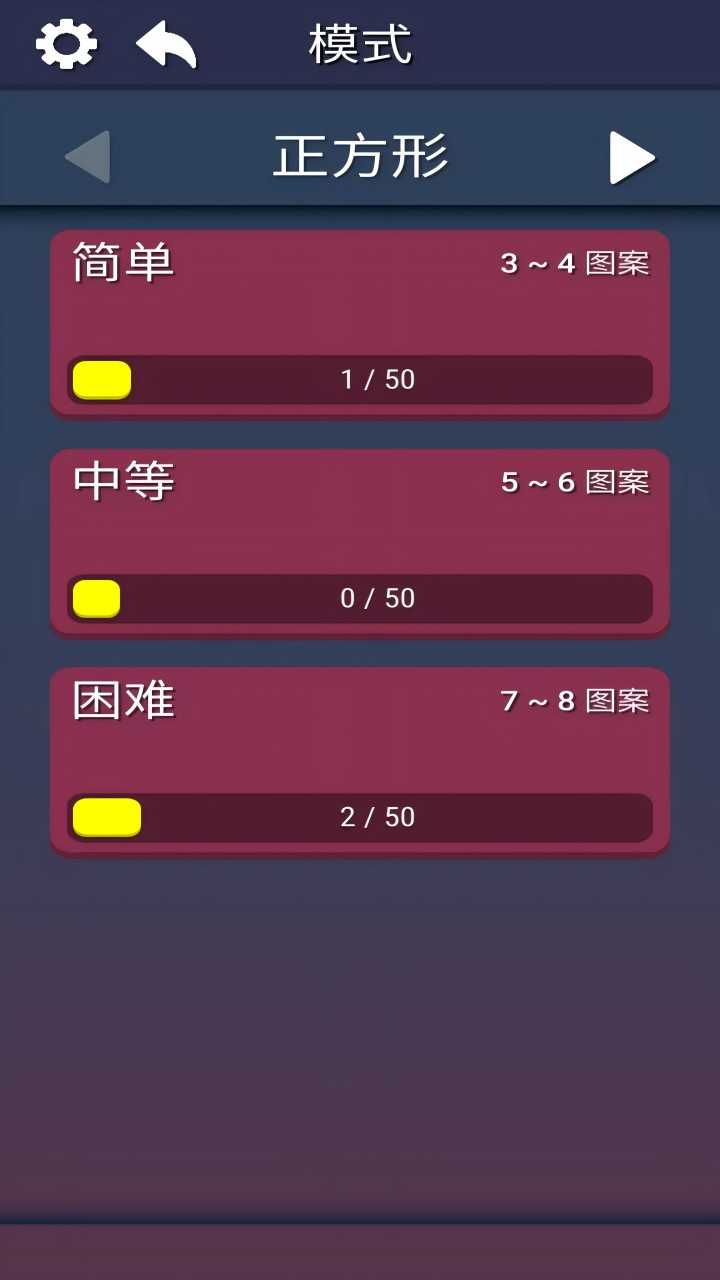Open the 简单 difficulty card
Image resolution: width=720 pixels, height=1280 pixels.
click(x=360, y=323)
